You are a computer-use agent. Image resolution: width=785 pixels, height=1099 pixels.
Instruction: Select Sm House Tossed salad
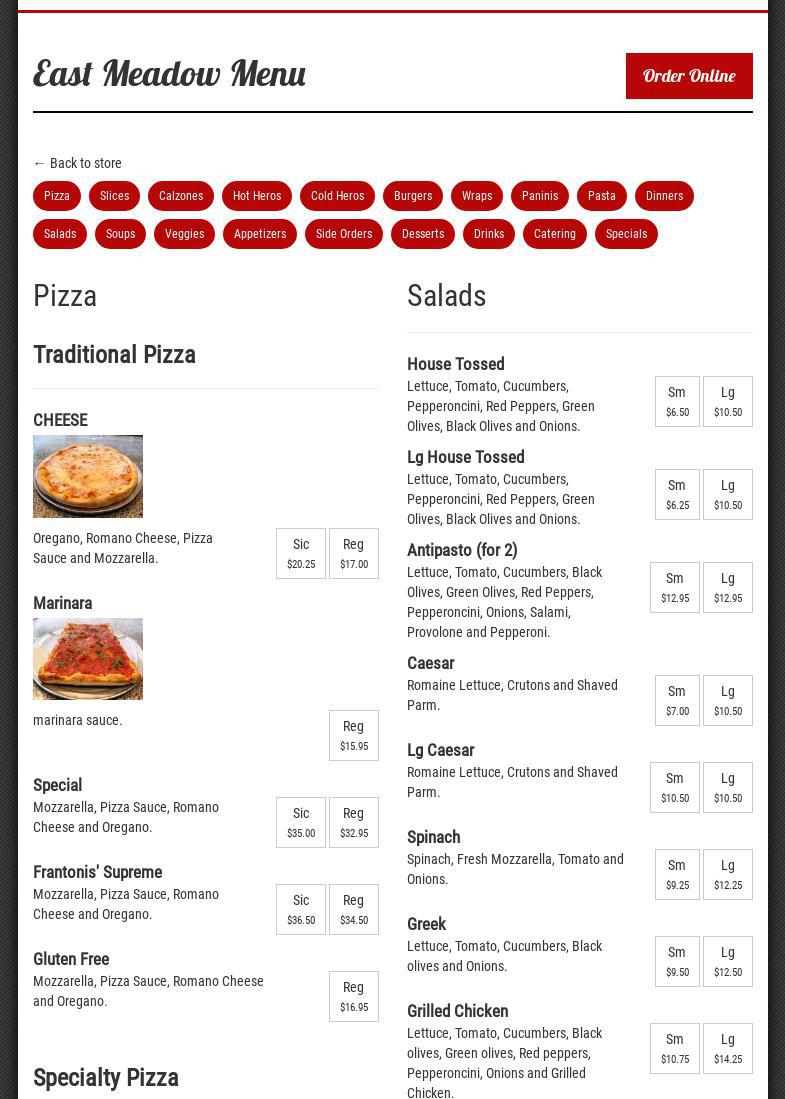[x=677, y=401]
